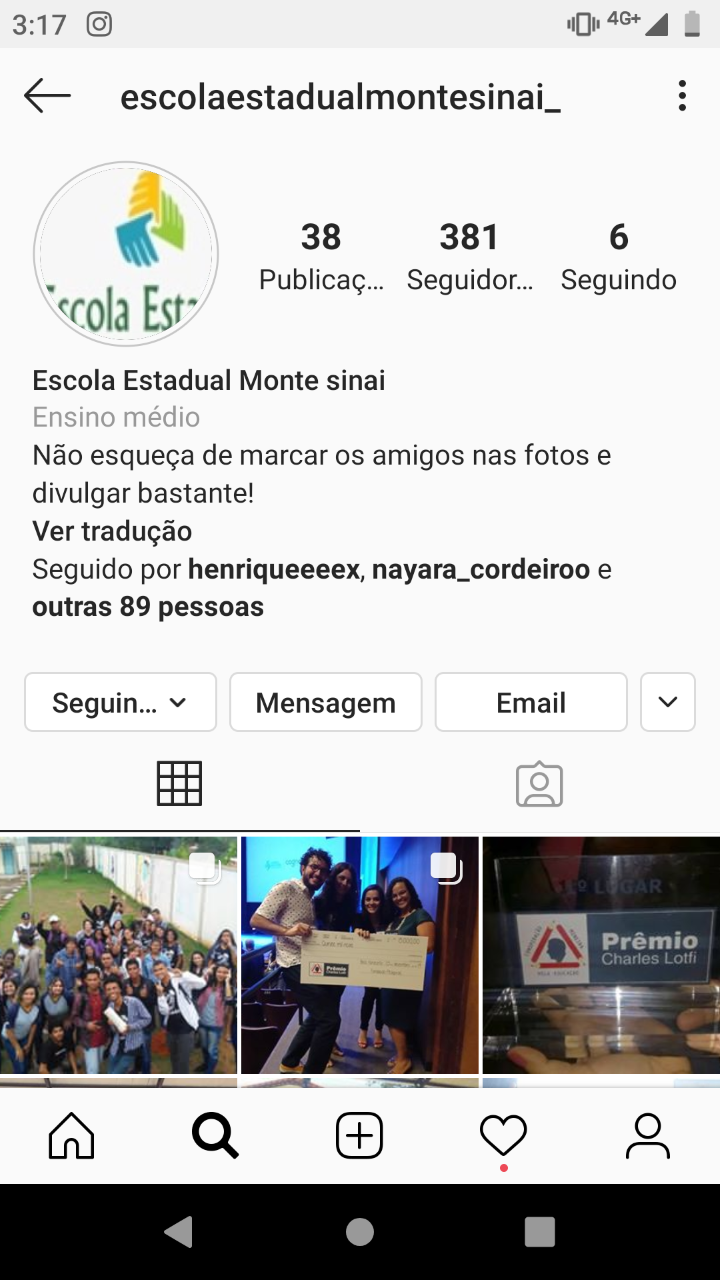Open the three-dot overflow menu

pyautogui.click(x=682, y=97)
